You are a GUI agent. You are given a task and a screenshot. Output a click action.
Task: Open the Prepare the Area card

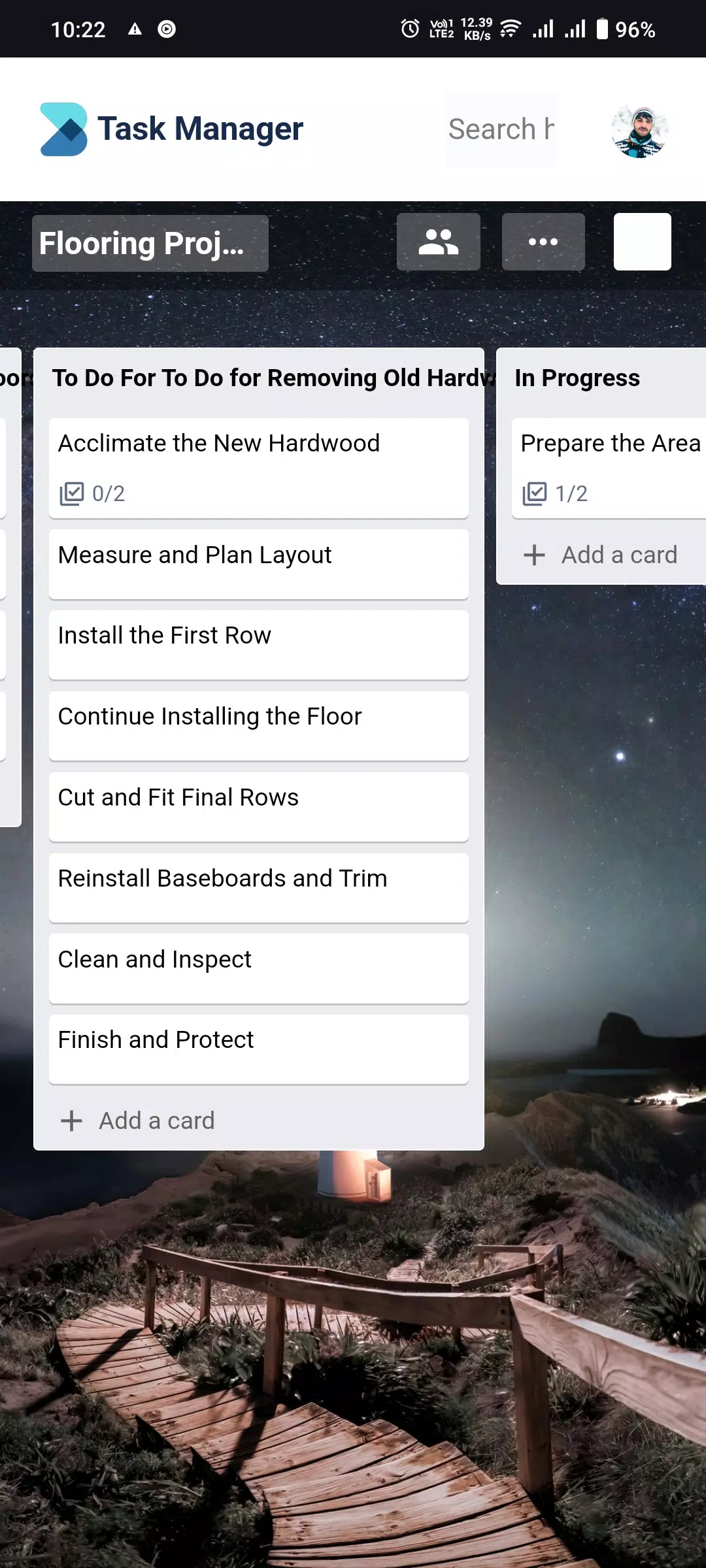click(x=608, y=467)
